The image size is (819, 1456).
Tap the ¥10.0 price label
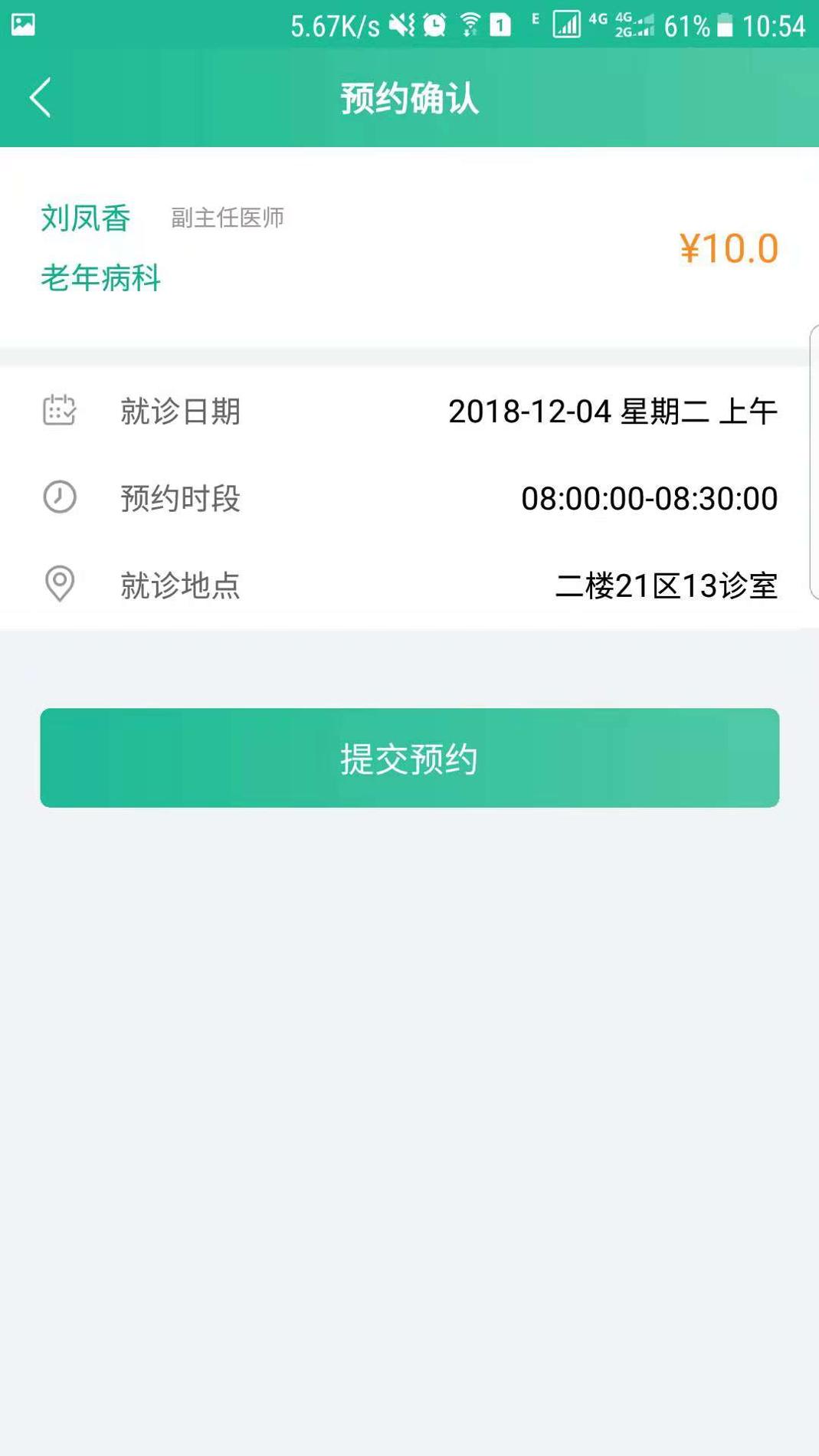point(728,248)
